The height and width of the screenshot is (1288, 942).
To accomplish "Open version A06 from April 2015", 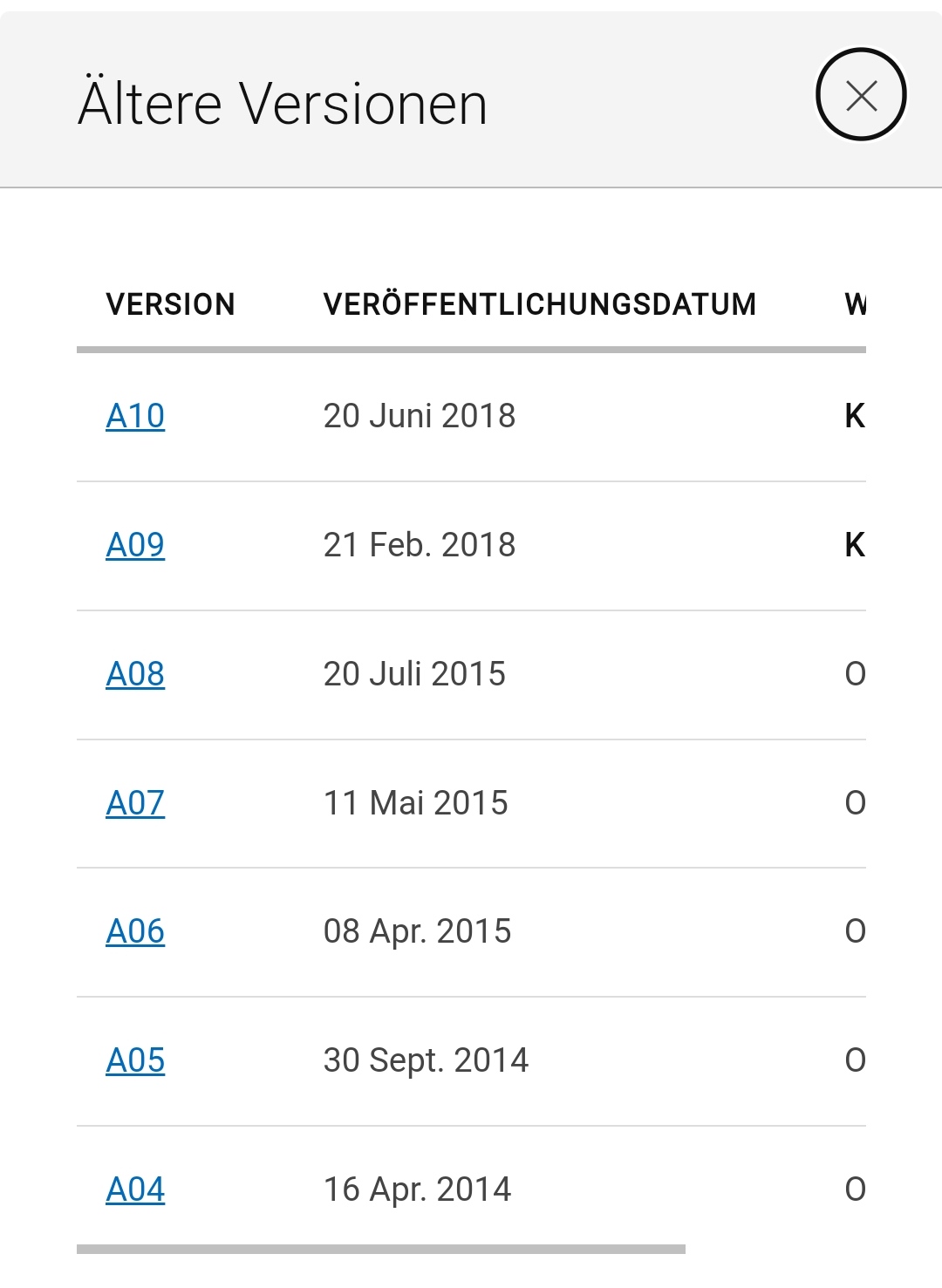I will 135,931.
